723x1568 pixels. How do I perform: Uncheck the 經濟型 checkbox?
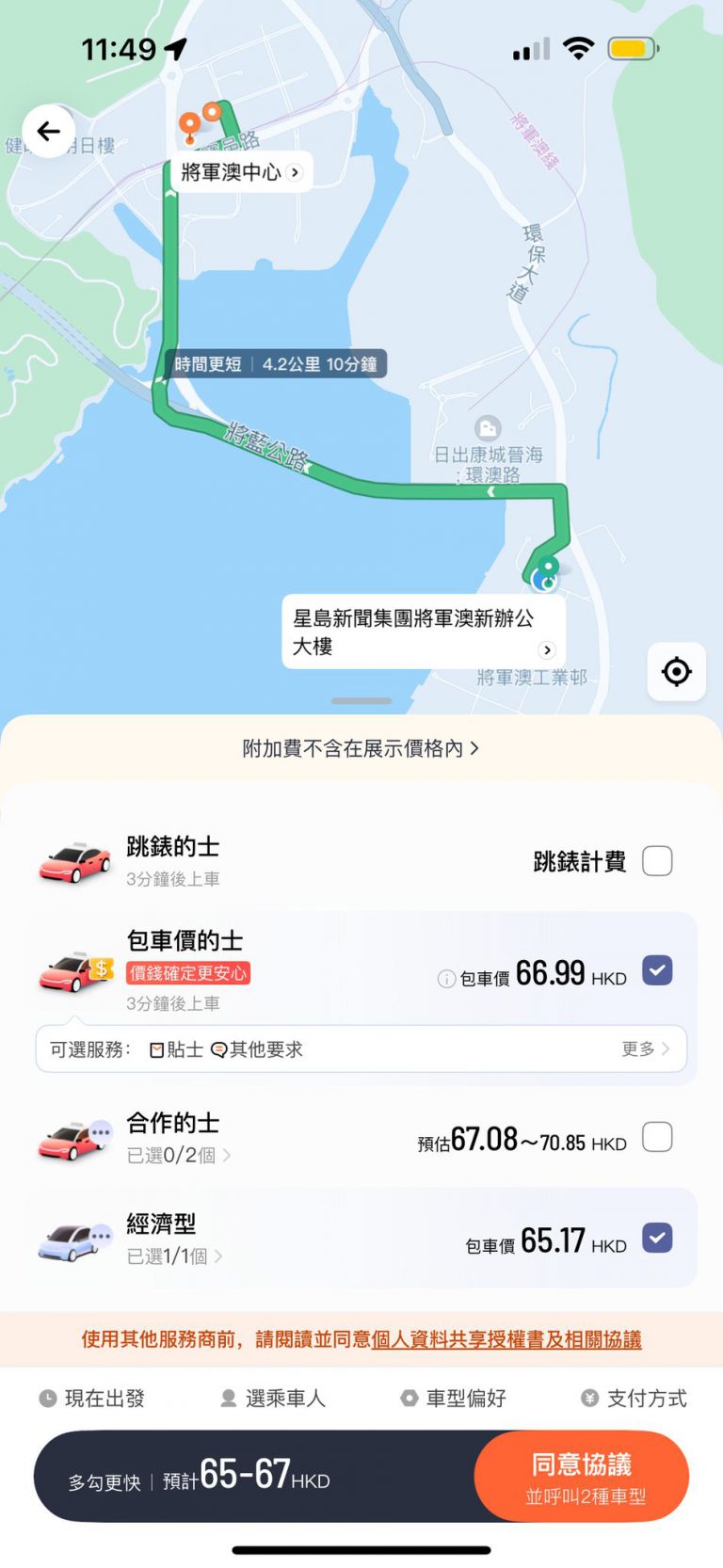coord(656,1238)
